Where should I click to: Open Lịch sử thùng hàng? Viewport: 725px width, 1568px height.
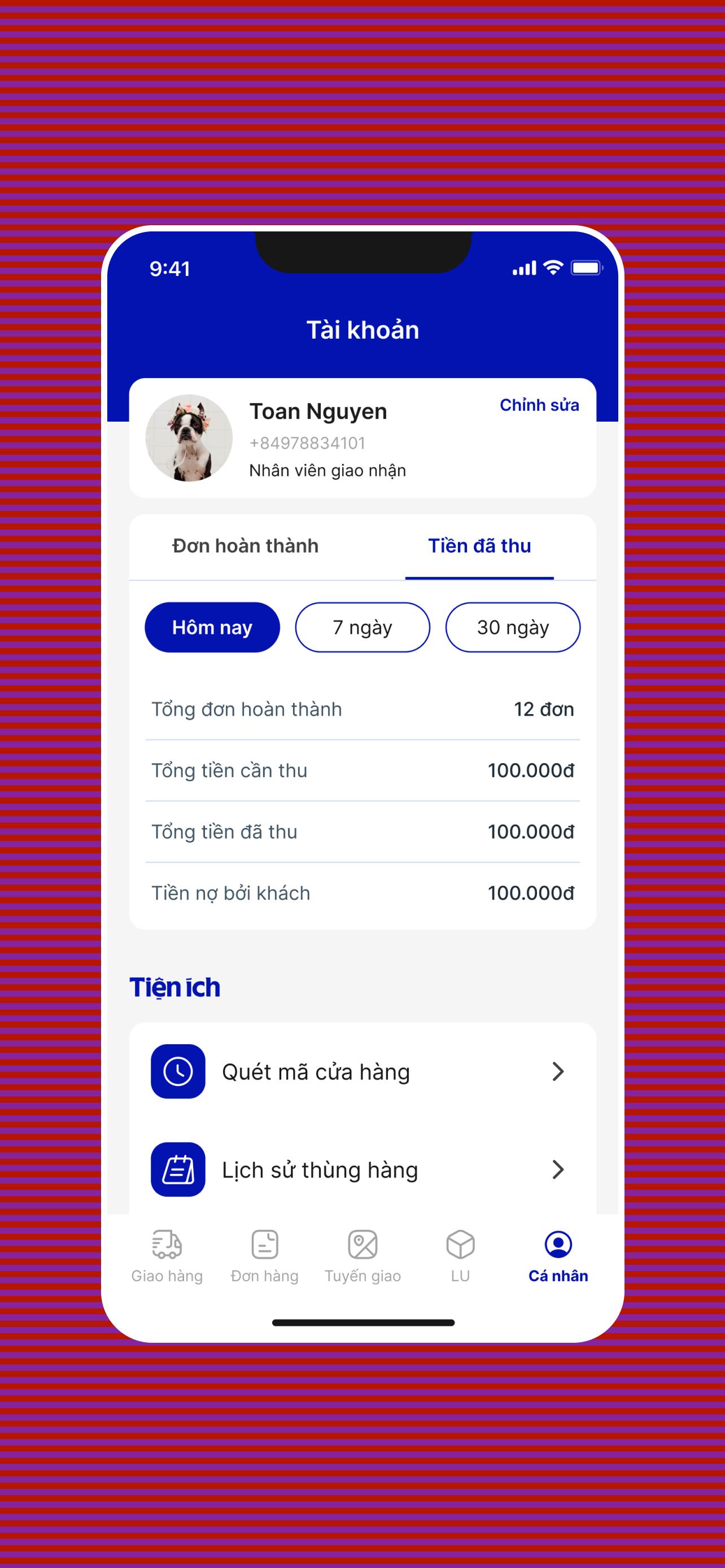pos(362,1170)
